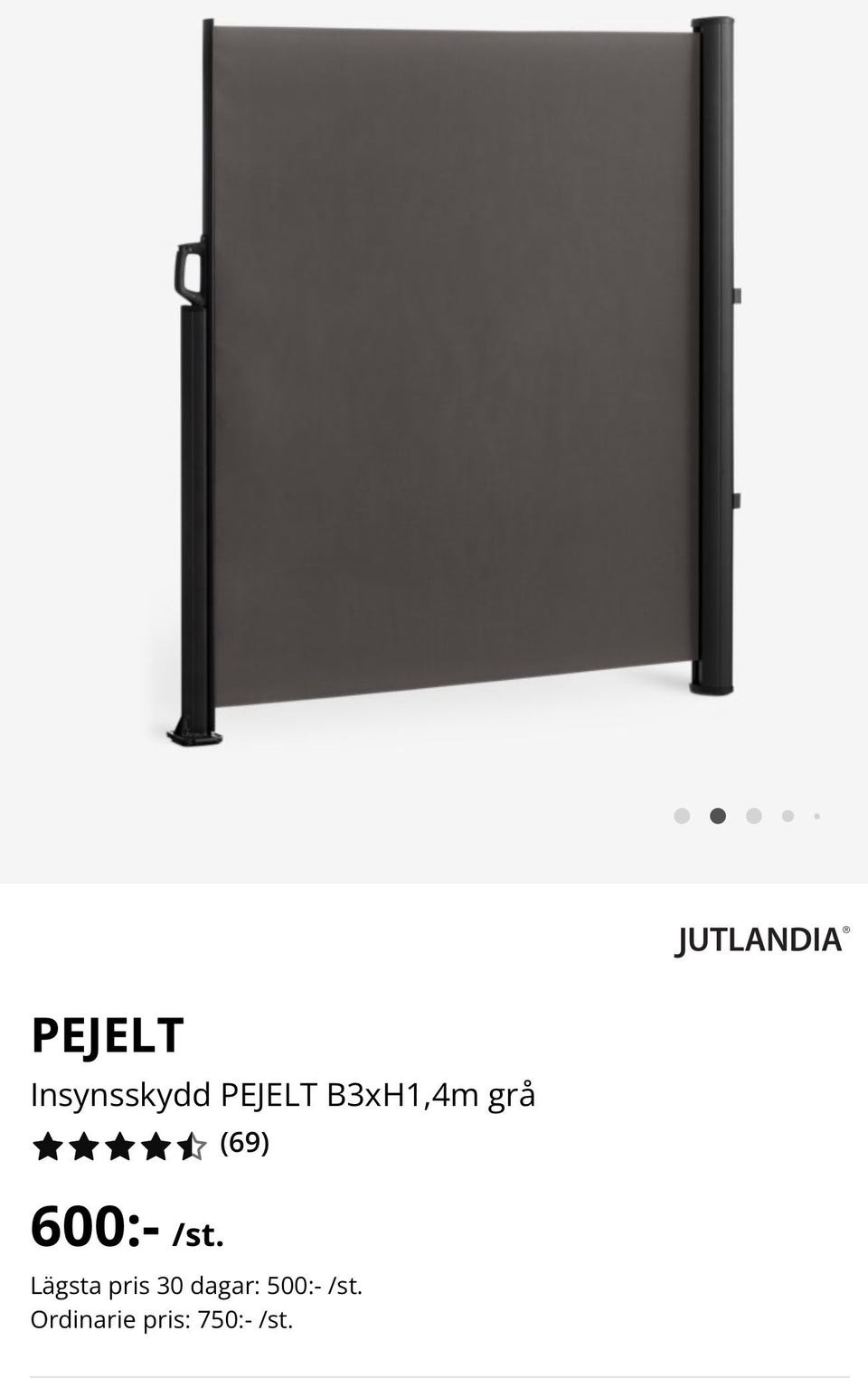Click the second star in the rating
Image resolution: width=868 pixels, height=1378 pixels.
tap(86, 1145)
